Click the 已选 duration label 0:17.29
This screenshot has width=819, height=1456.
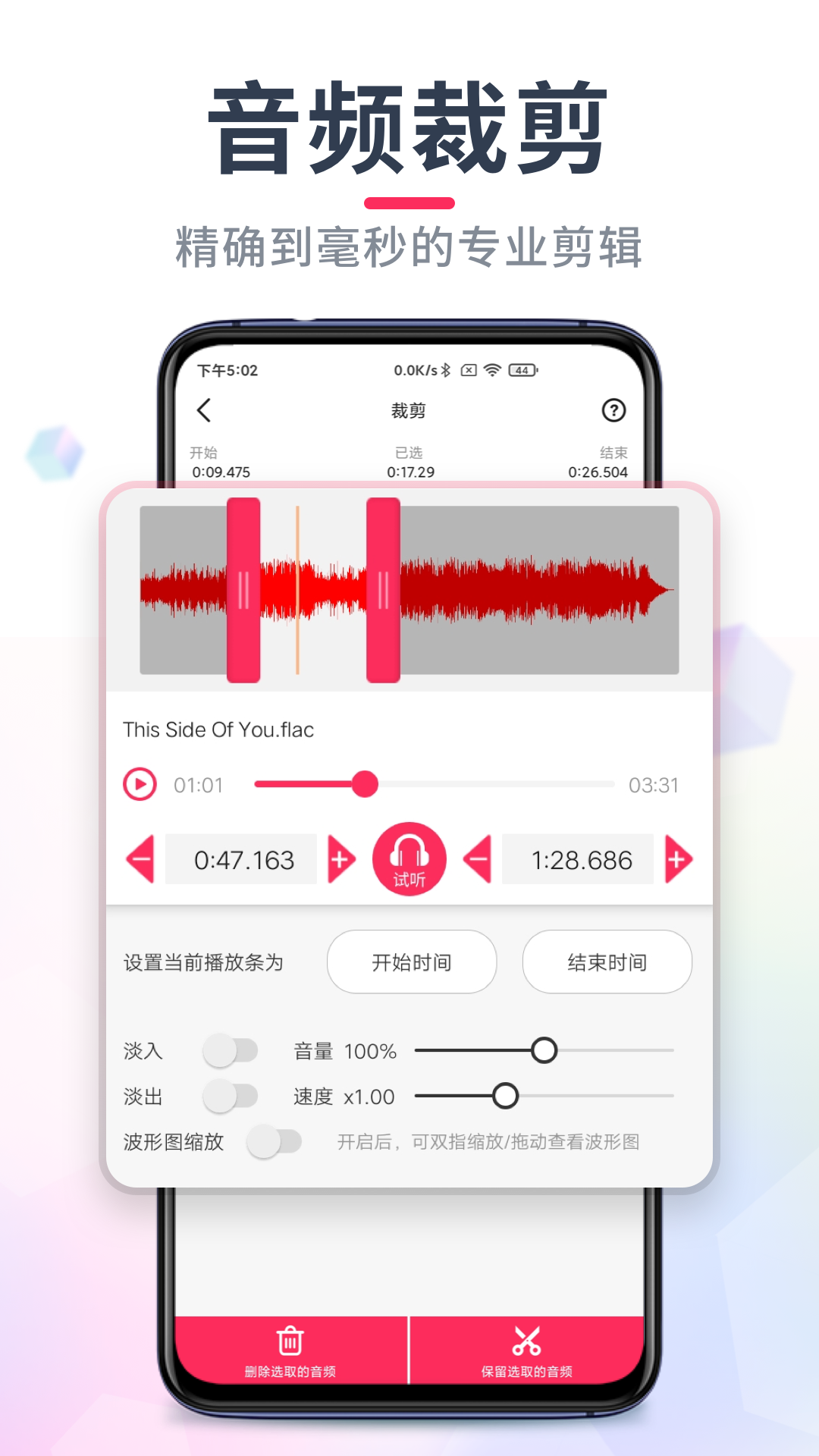coord(409,470)
